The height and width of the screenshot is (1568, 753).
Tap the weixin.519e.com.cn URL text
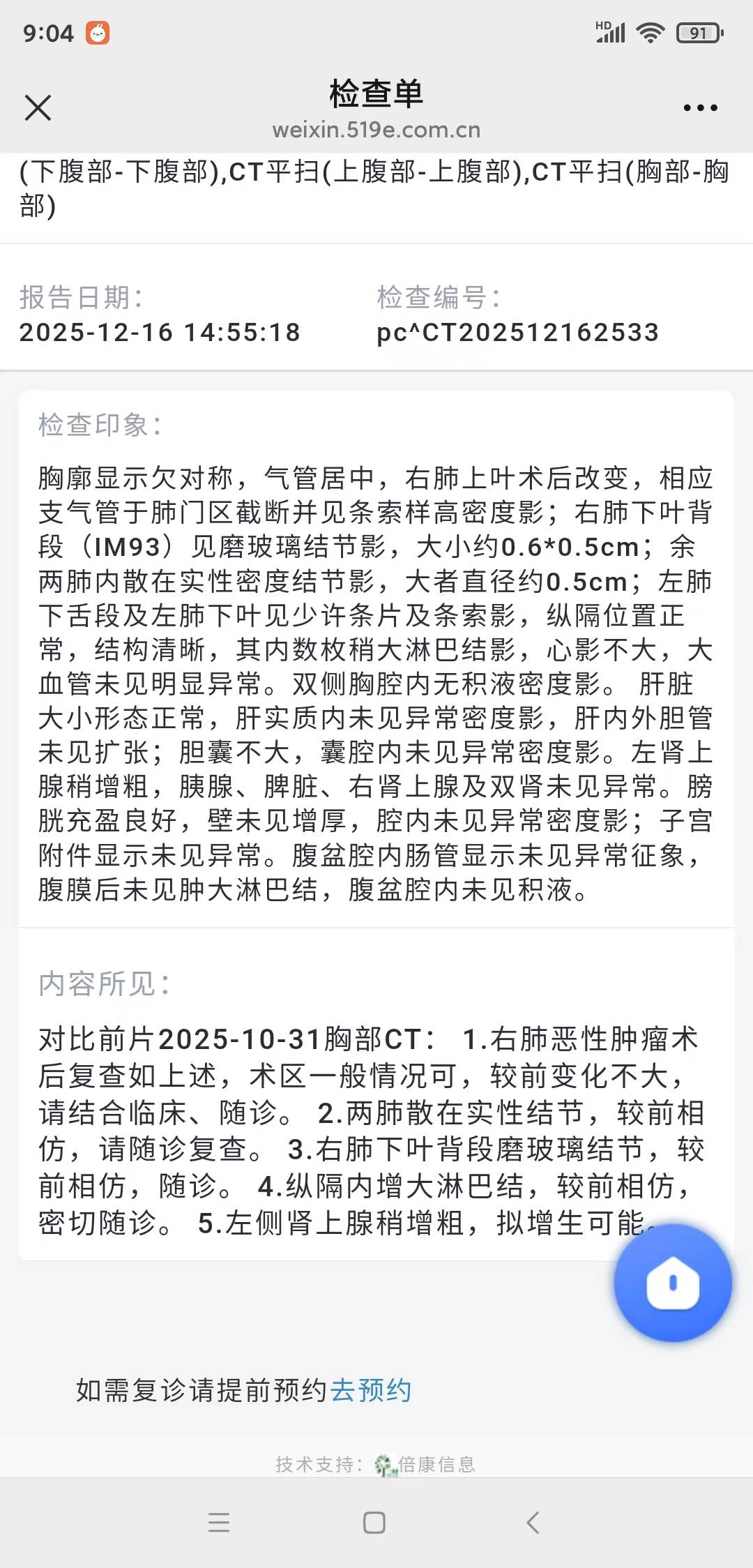coord(376,130)
